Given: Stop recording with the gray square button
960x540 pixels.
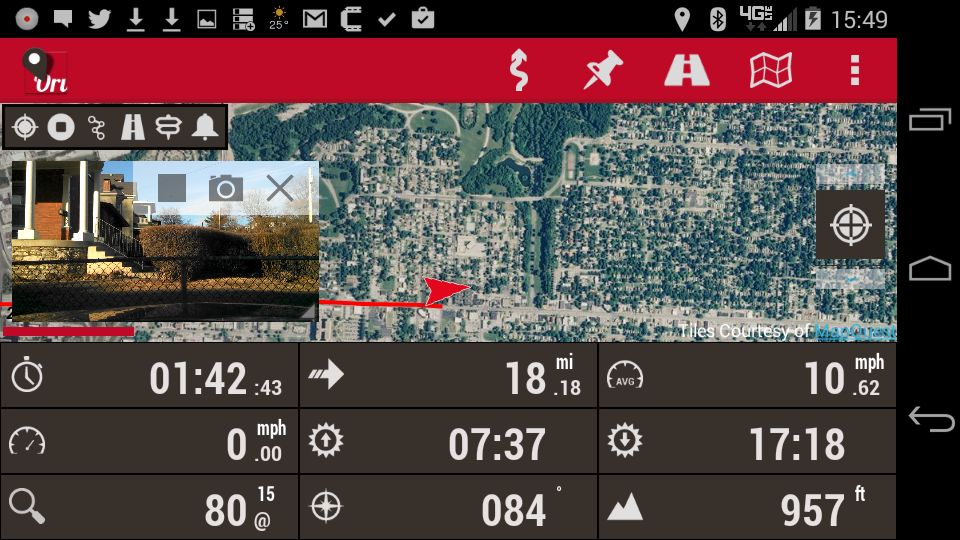Looking at the screenshot, I should point(172,187).
